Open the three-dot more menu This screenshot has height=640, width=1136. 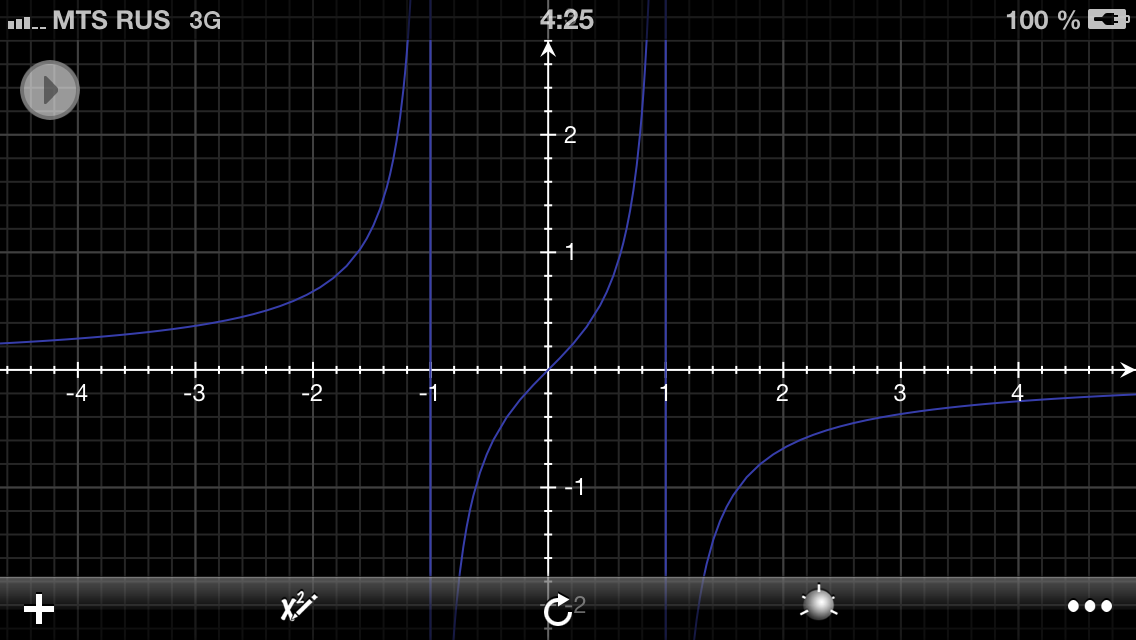pos(1090,606)
